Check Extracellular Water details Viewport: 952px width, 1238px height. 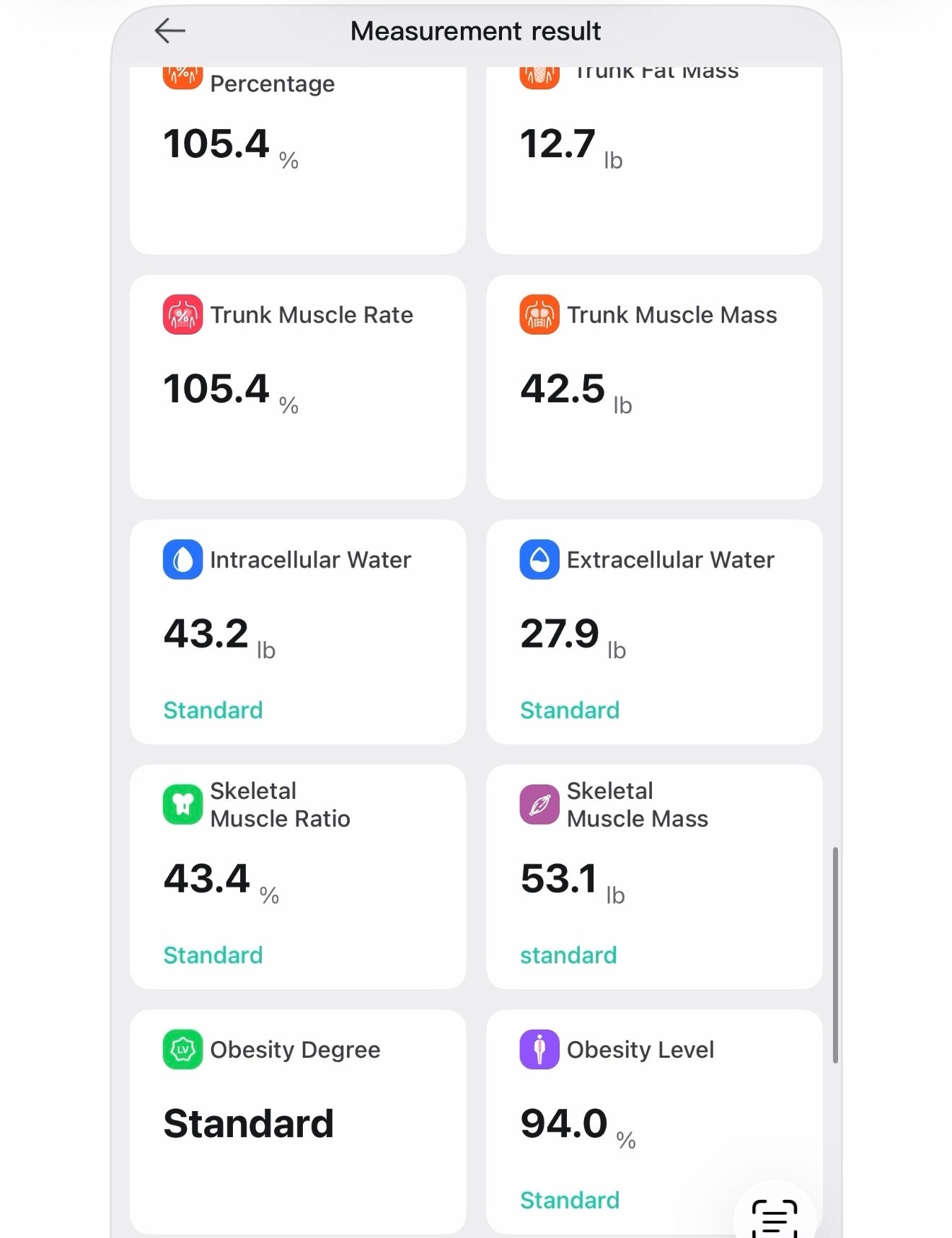[x=654, y=632]
